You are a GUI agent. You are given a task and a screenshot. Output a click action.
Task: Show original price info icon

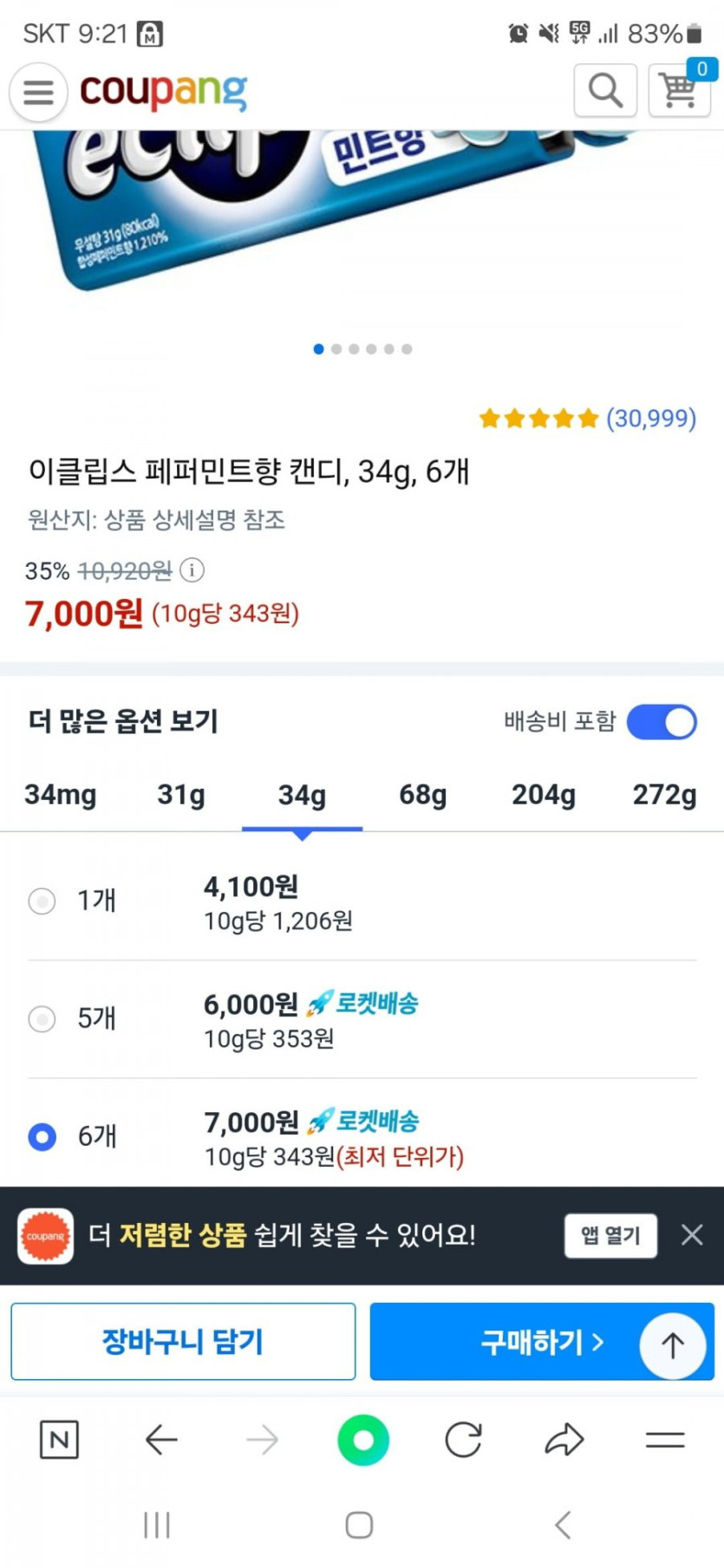pos(192,570)
